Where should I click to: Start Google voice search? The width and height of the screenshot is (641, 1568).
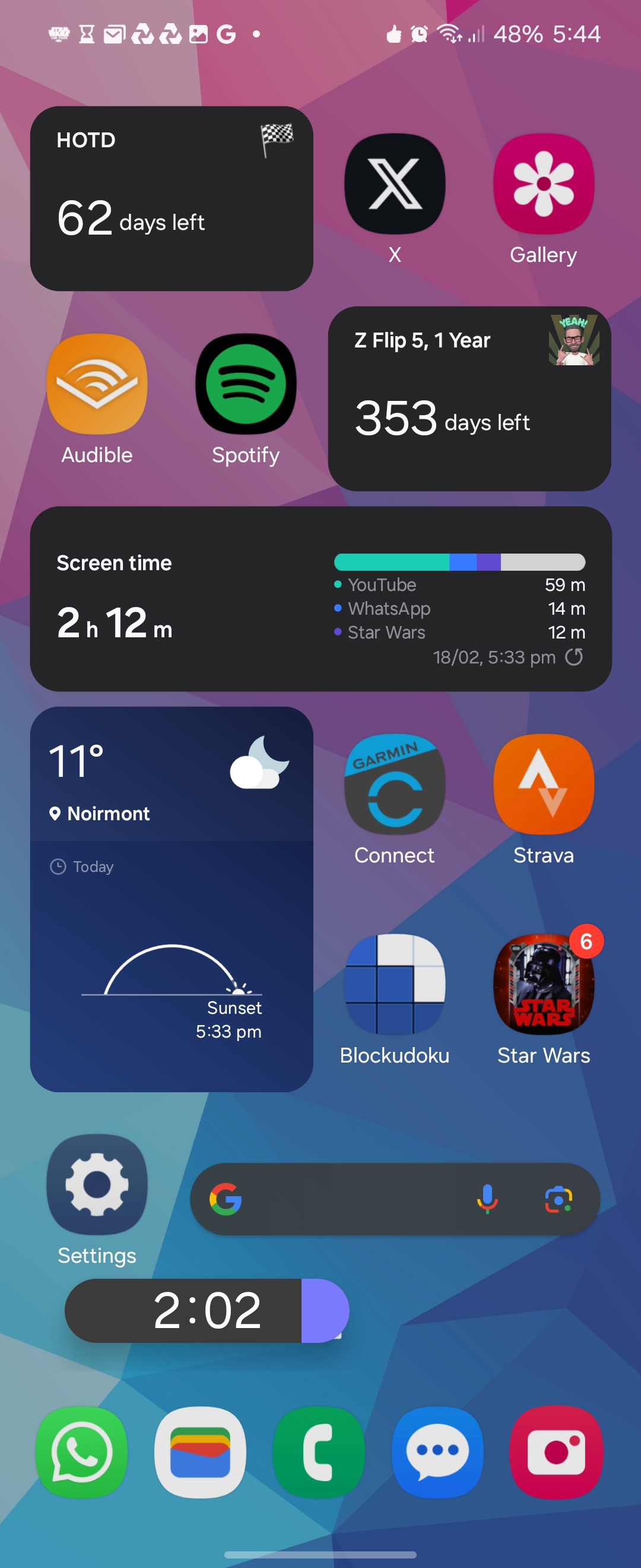[x=487, y=1199]
